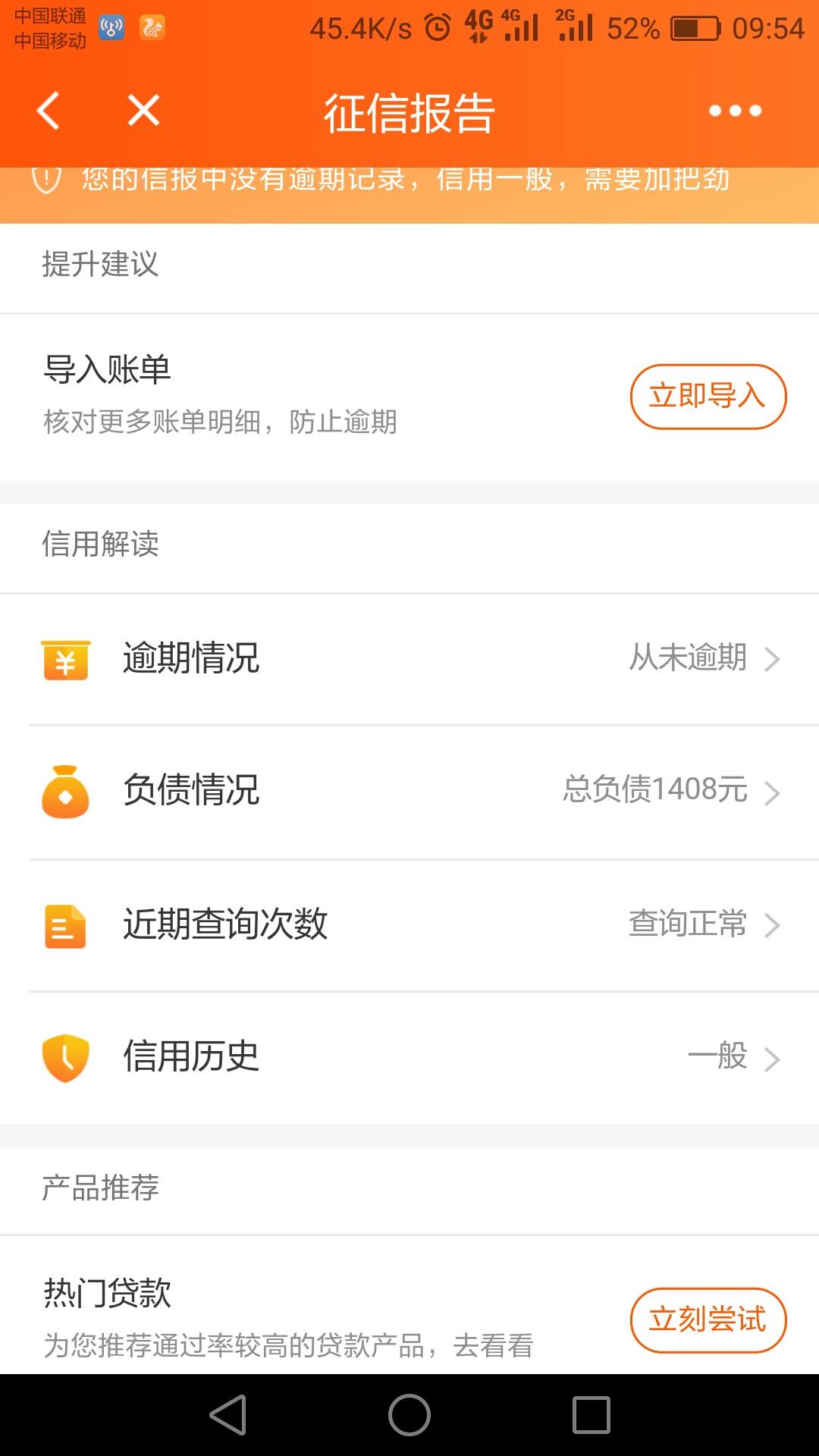Check the 信用历史 row
This screenshot has width=819, height=1456.
click(409, 1058)
